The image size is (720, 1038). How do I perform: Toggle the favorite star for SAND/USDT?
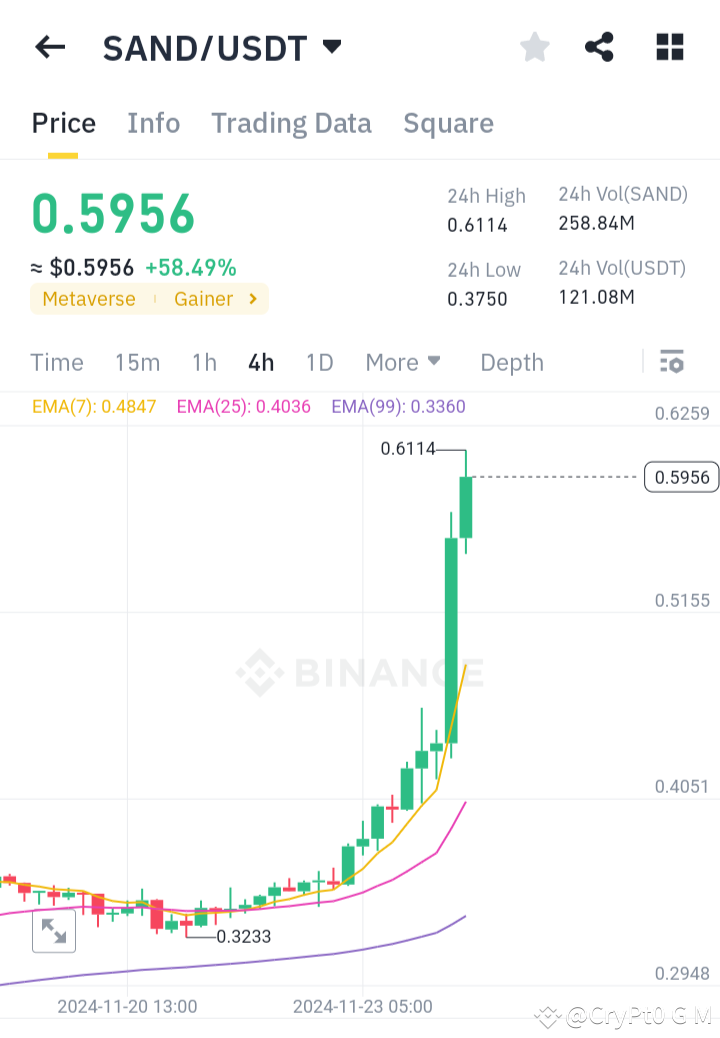click(534, 46)
